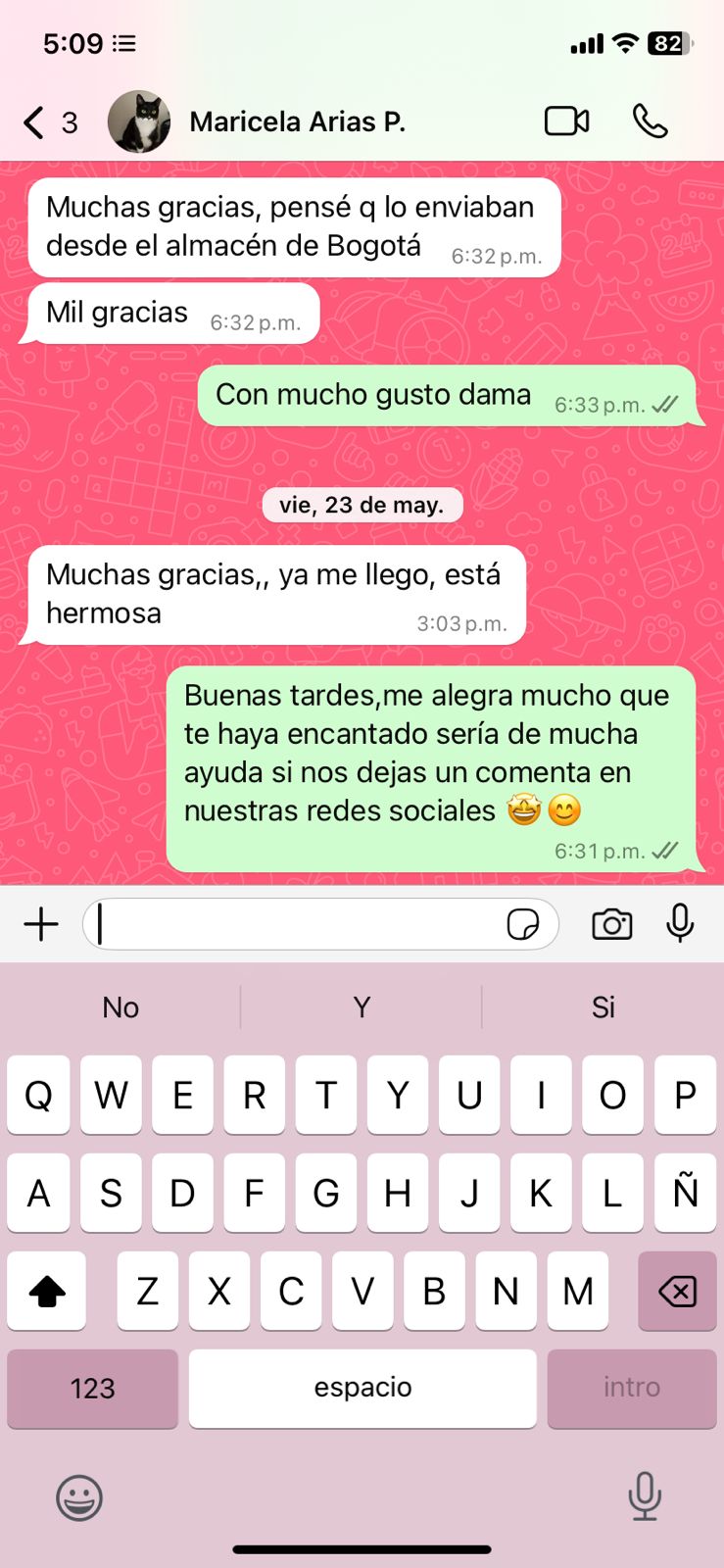This screenshot has height=1568, width=724.
Task: Focus the message text field
Action: [294, 924]
